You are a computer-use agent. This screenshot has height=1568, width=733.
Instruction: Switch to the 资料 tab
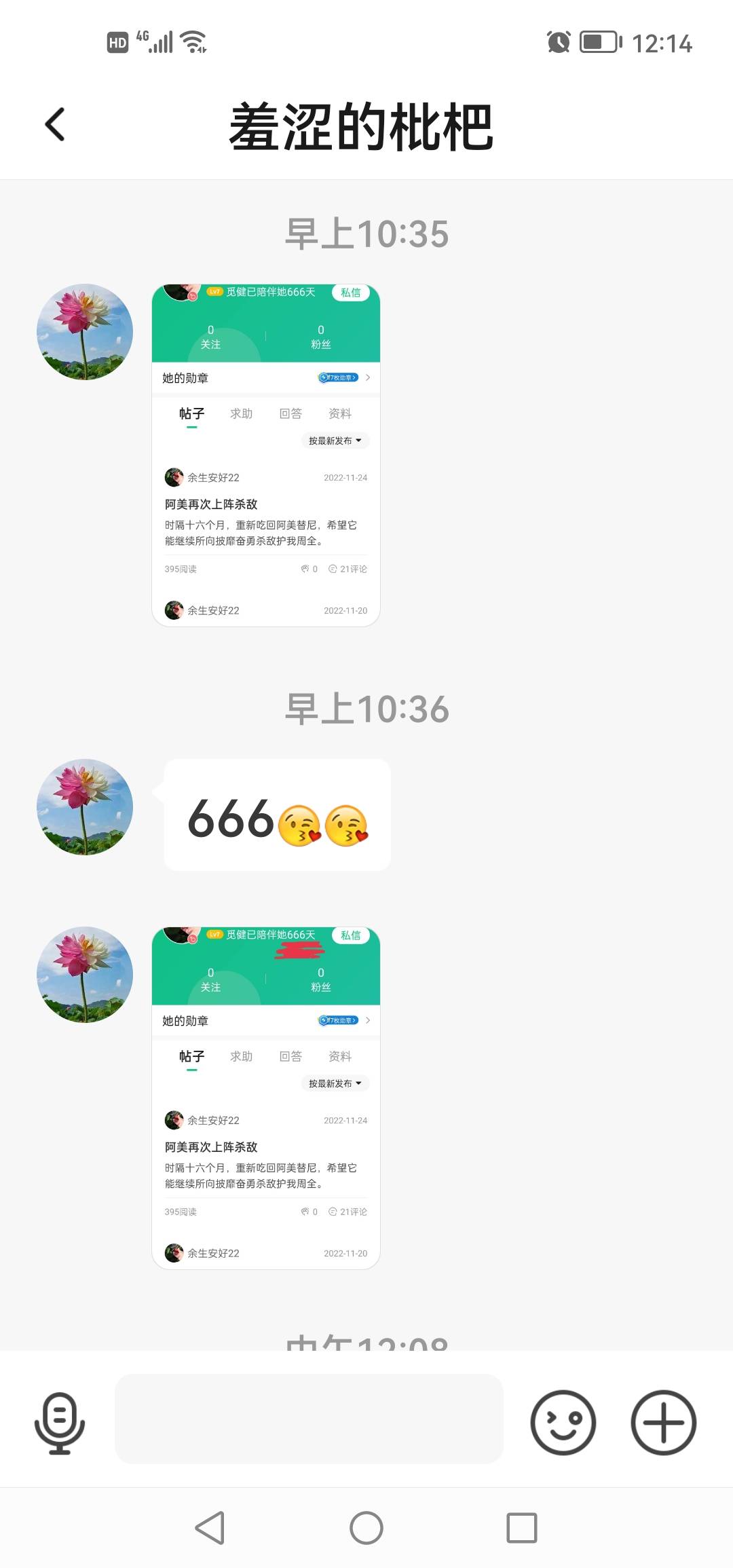[339, 414]
